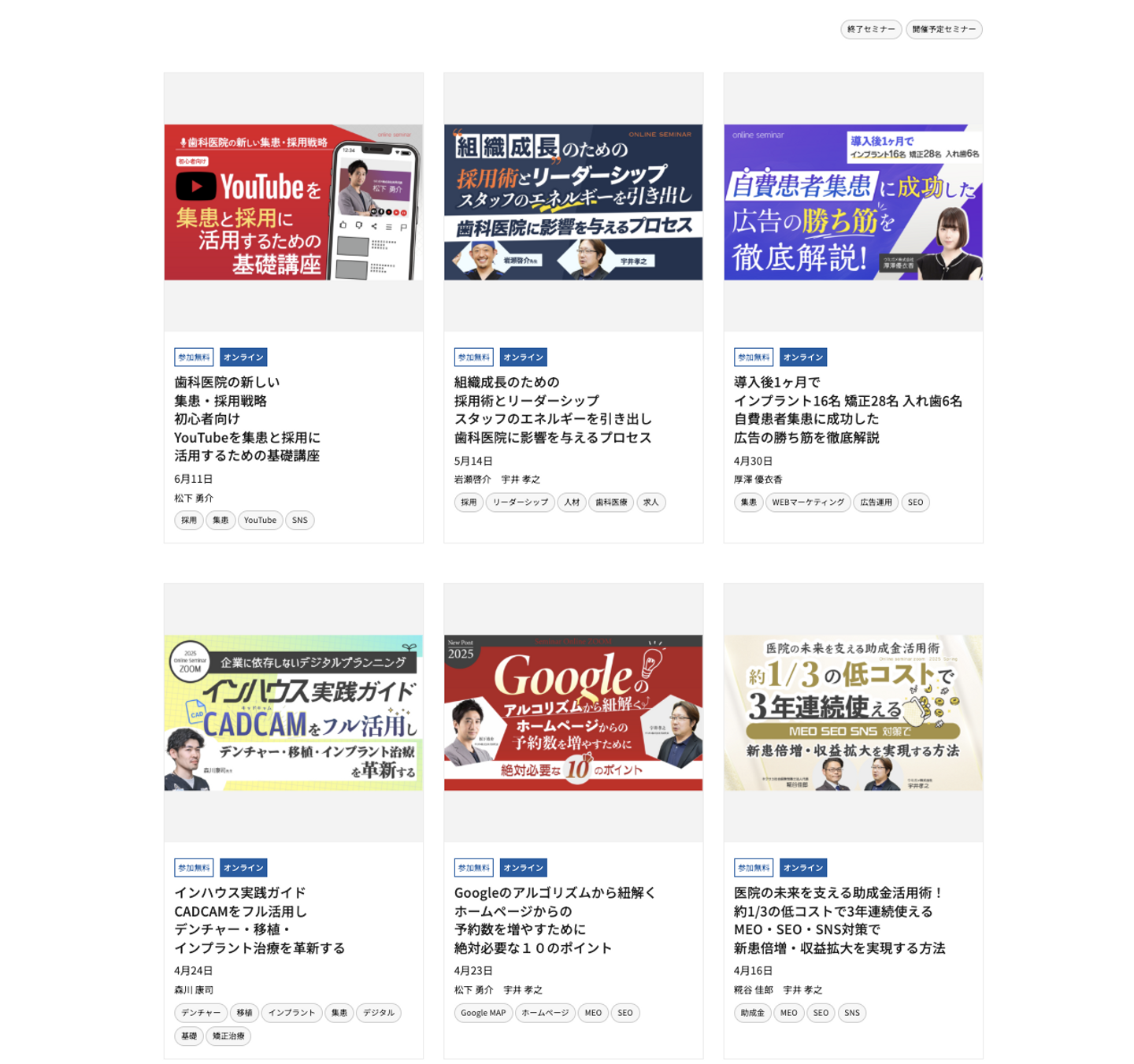Image resolution: width=1134 pixels, height=1064 pixels.
Task: Select the ホームページ tag chip
Action: pyautogui.click(x=545, y=1013)
